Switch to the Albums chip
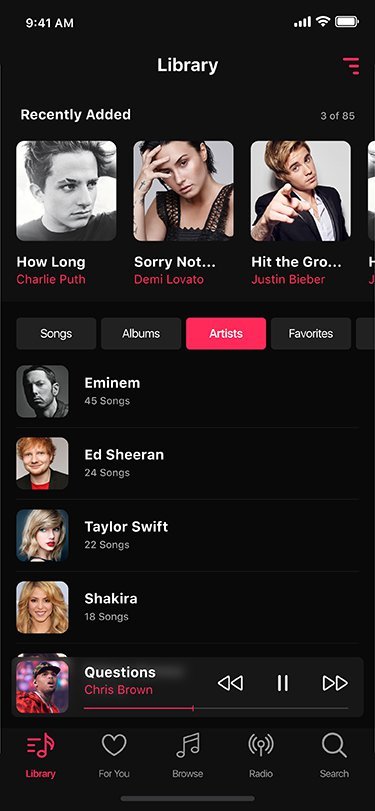Image resolution: width=375 pixels, height=811 pixels. (x=141, y=334)
